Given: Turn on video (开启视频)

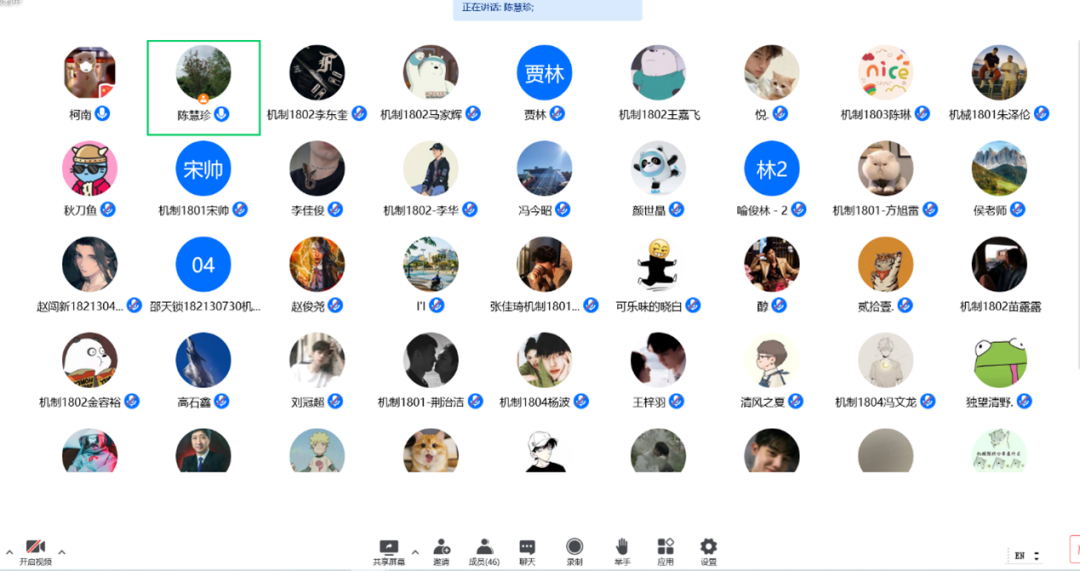Looking at the screenshot, I should [x=35, y=549].
